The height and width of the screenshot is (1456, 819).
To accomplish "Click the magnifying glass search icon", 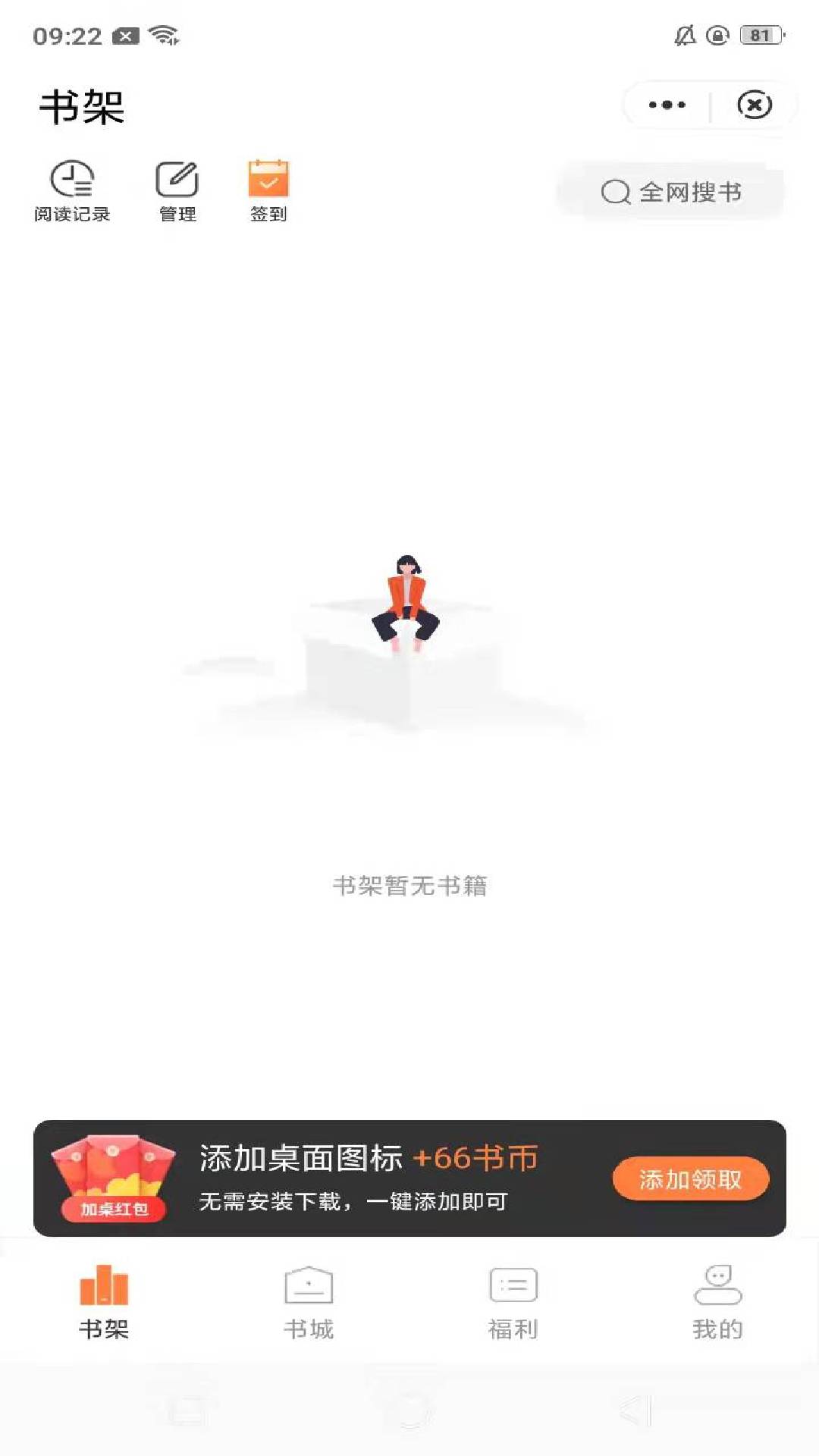I will [616, 192].
